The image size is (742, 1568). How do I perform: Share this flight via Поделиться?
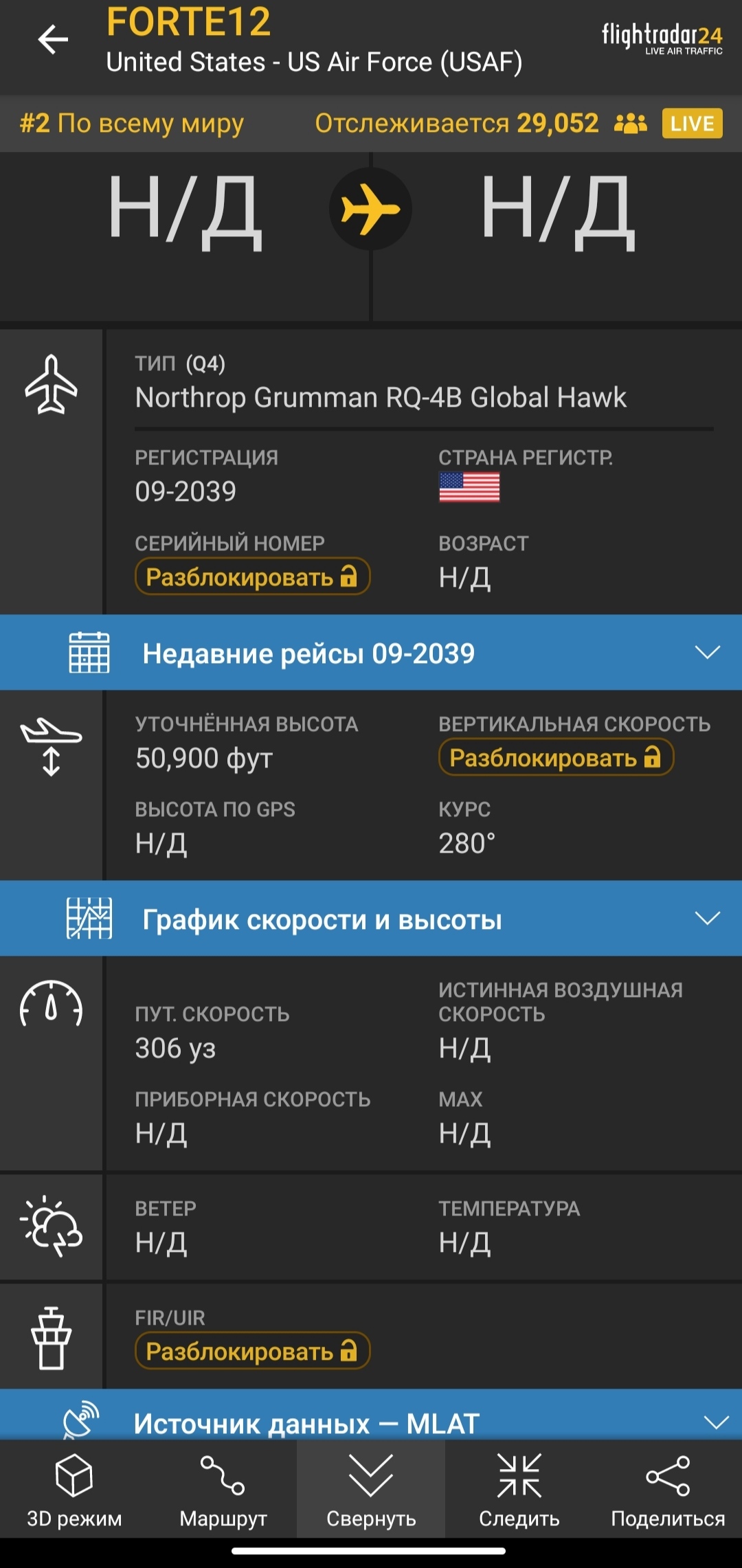click(668, 1490)
